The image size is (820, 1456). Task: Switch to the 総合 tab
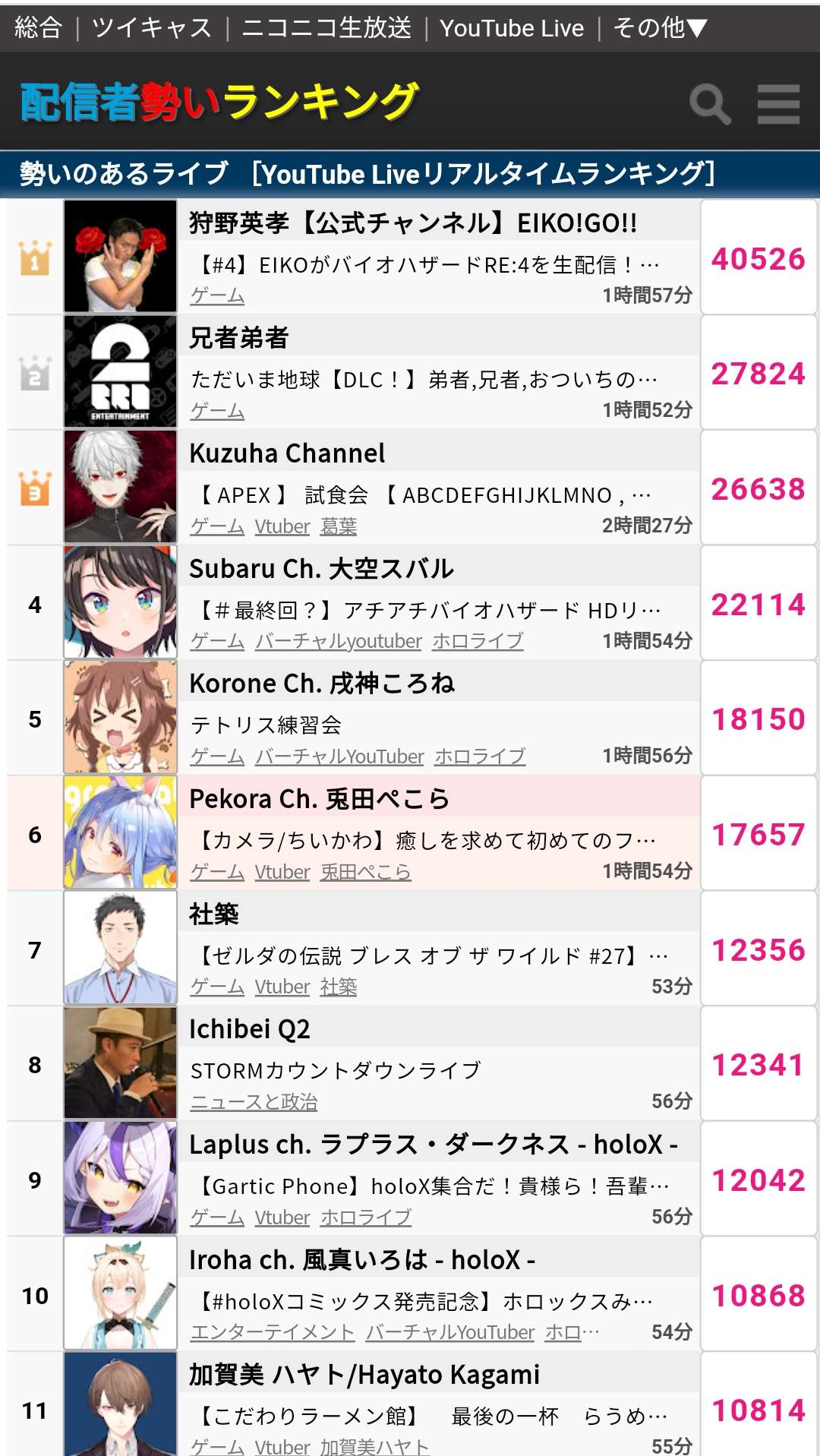coord(38,28)
